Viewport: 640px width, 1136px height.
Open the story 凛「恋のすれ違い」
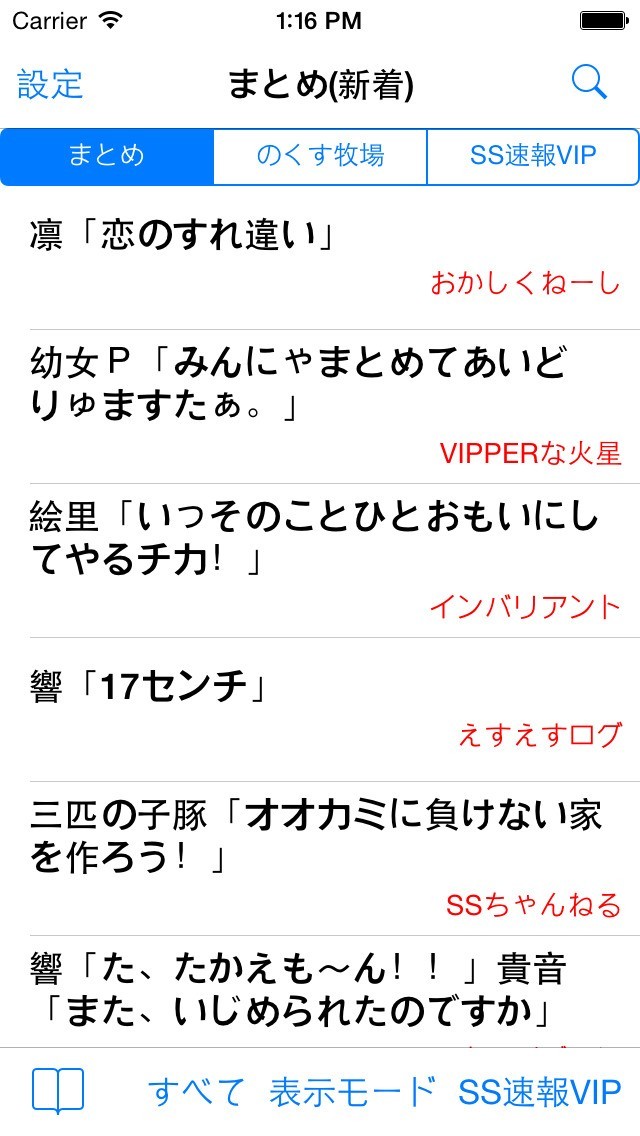tap(320, 257)
